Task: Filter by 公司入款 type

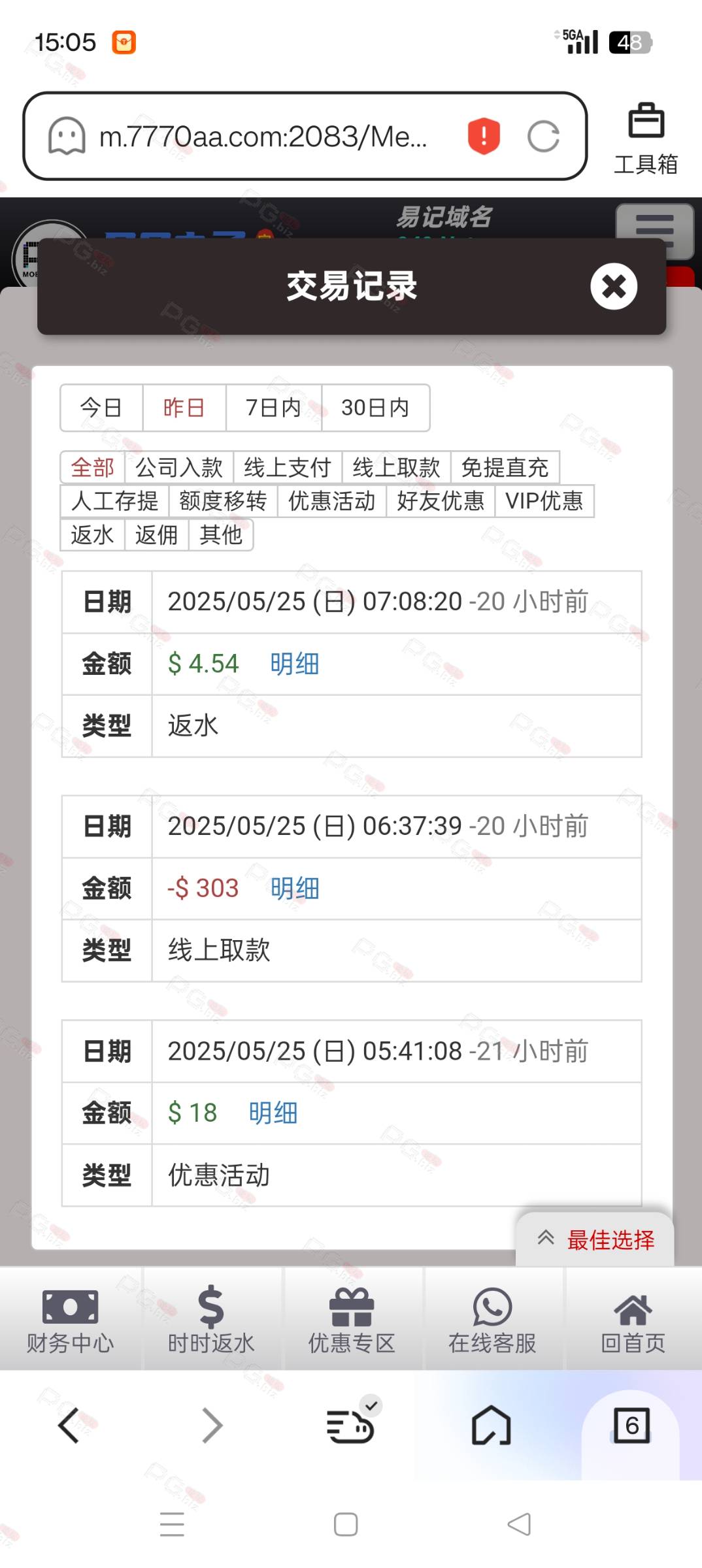Action: coord(179,467)
